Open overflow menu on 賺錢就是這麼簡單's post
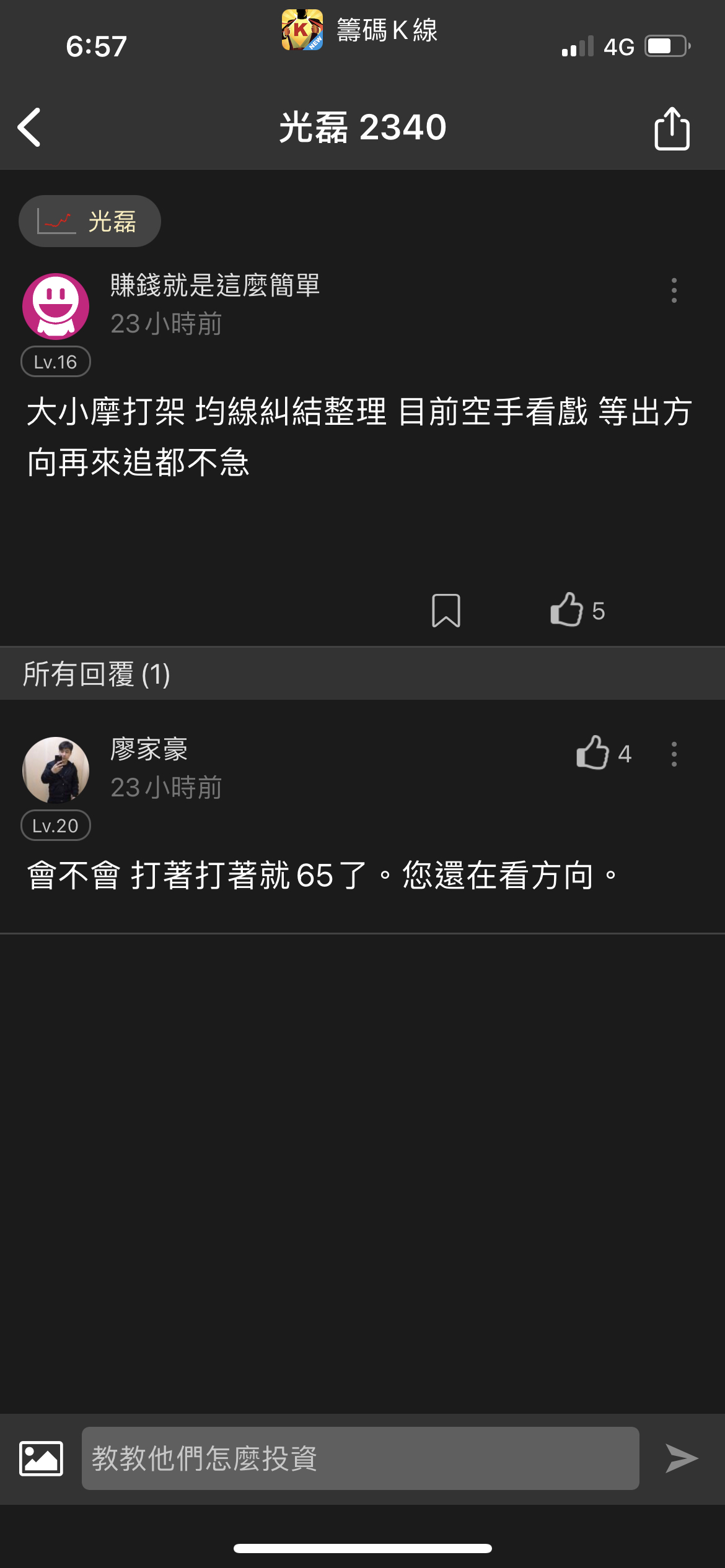Screen dimensions: 725x1568 (674, 290)
